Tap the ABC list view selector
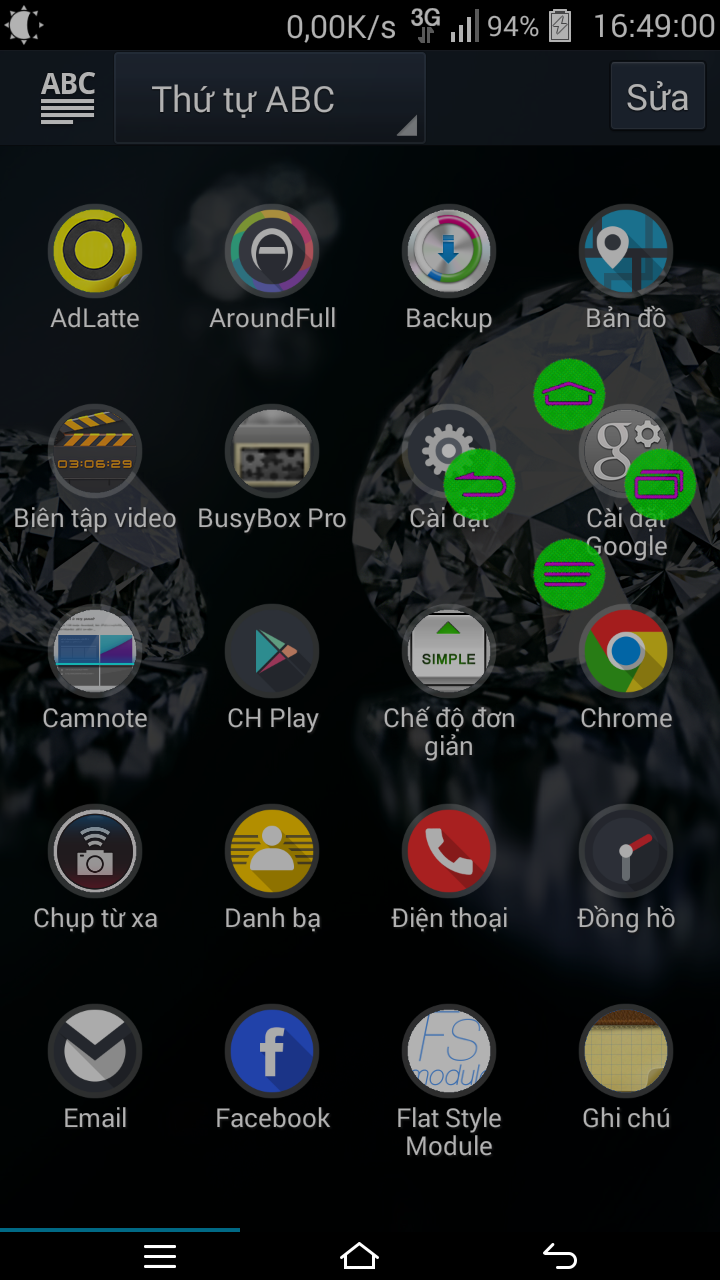Viewport: 720px width, 1280px height. (x=67, y=96)
